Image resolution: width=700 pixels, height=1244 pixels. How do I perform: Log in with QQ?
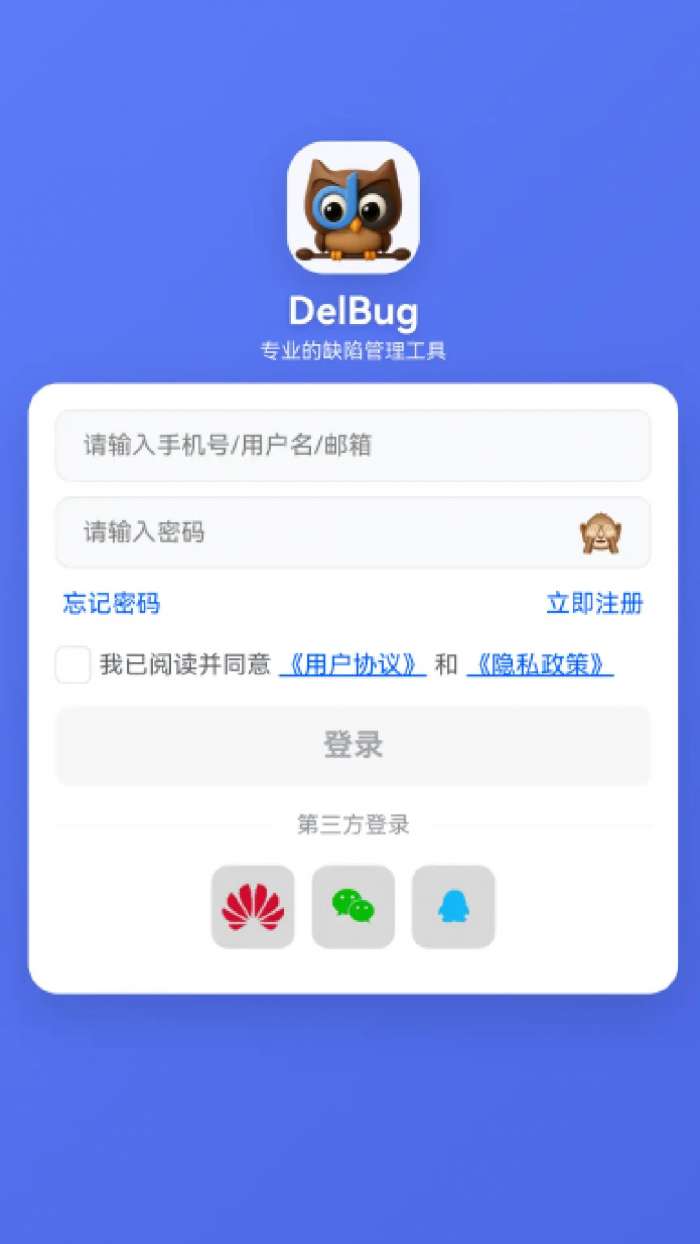click(x=453, y=907)
